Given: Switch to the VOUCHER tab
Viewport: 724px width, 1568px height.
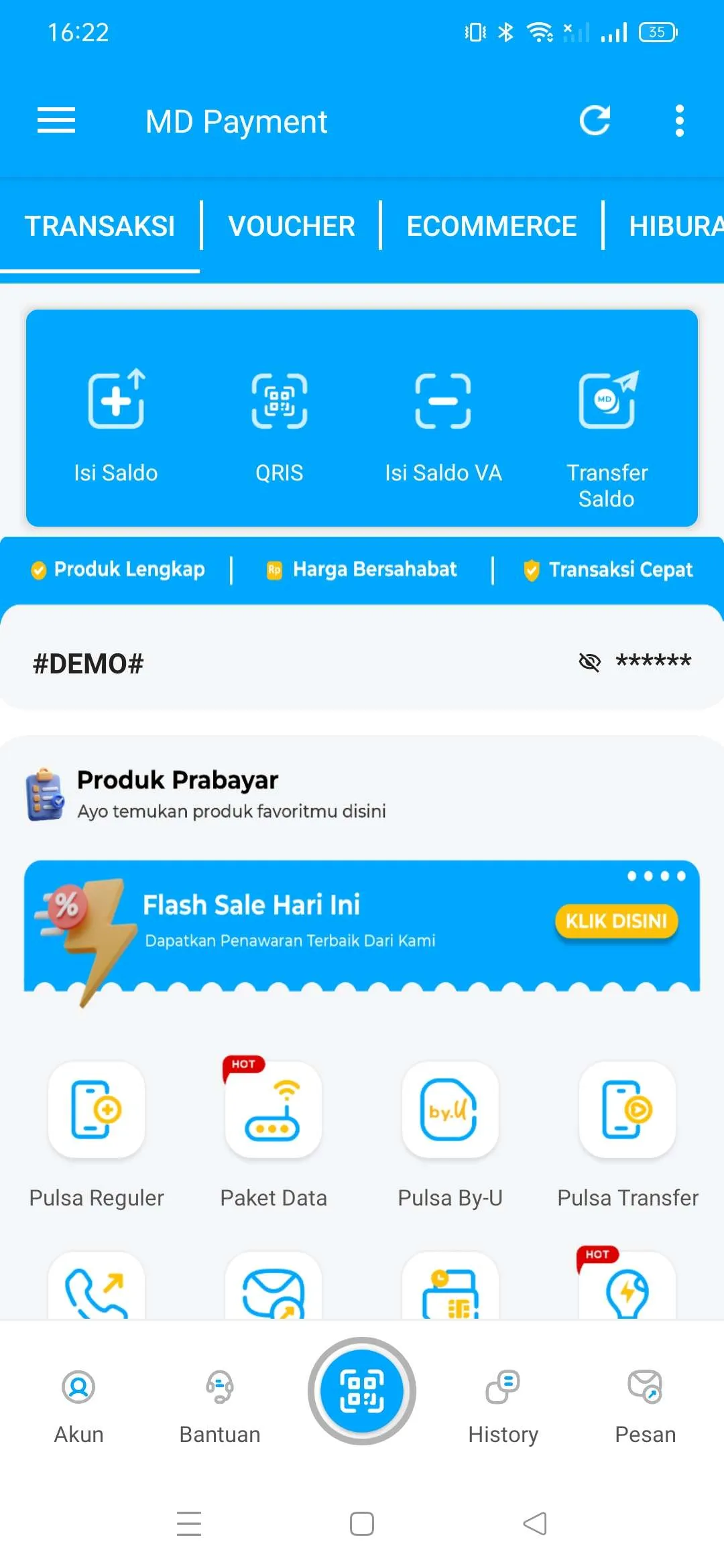Looking at the screenshot, I should (291, 226).
